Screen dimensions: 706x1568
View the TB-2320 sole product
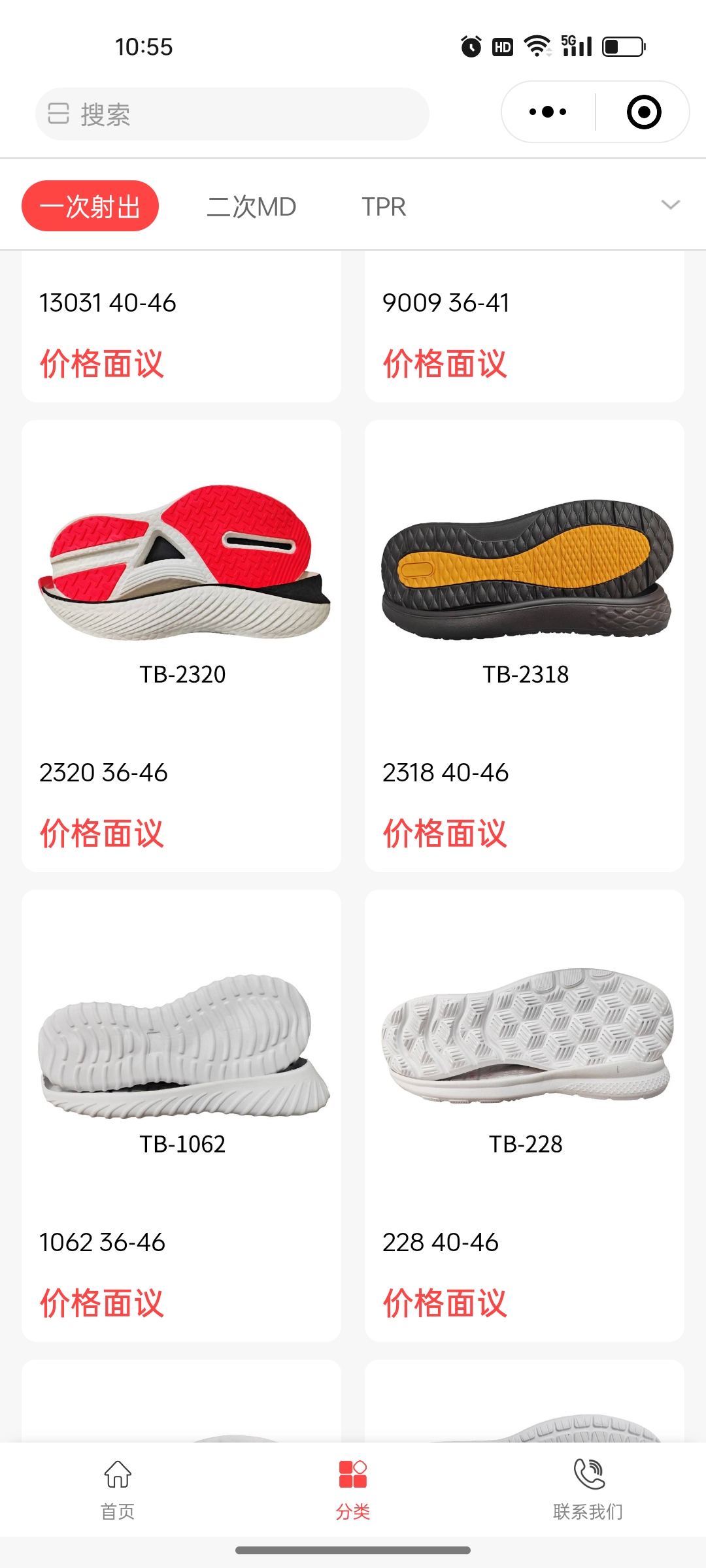(181, 588)
